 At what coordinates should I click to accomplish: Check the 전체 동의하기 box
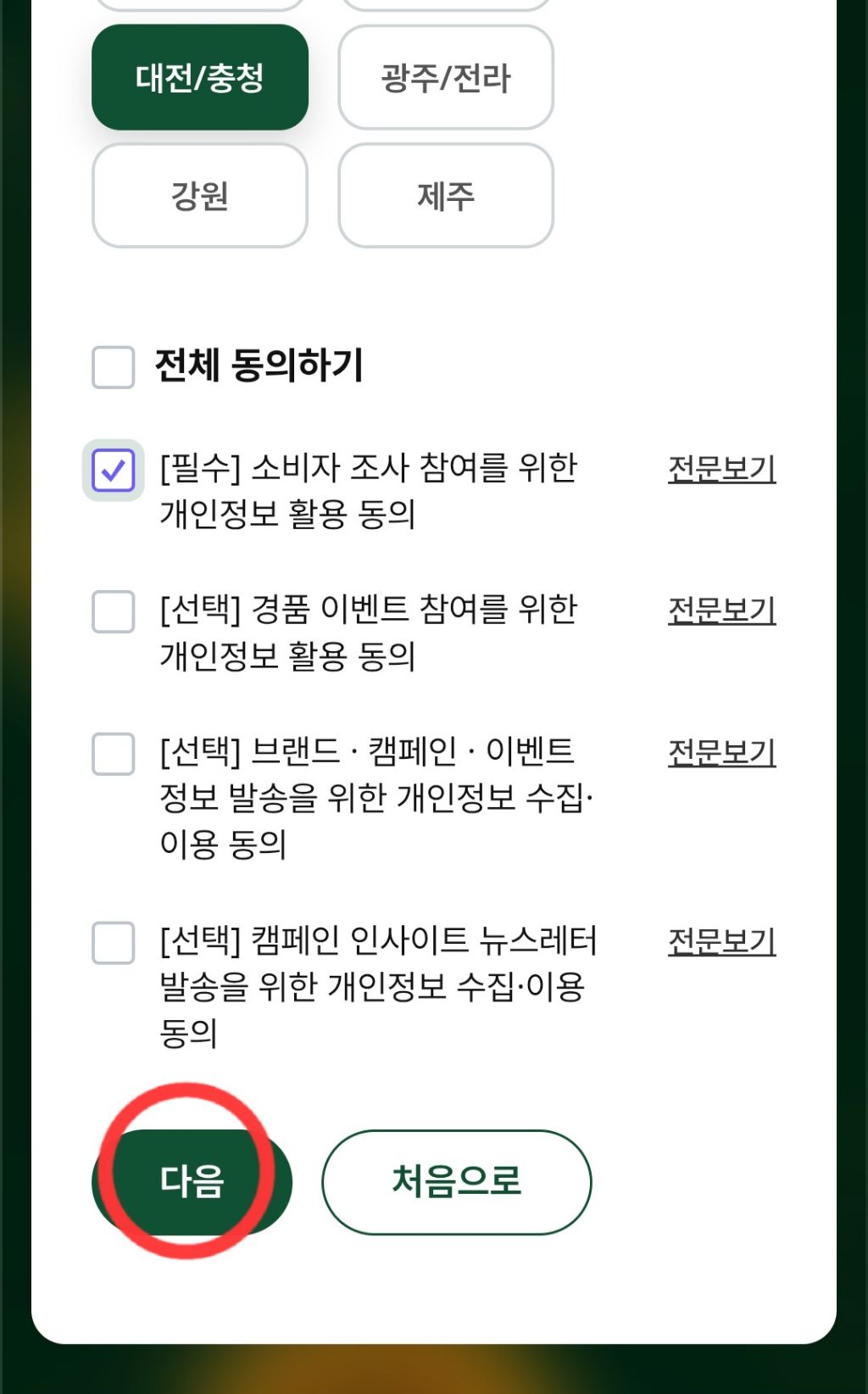tap(114, 367)
